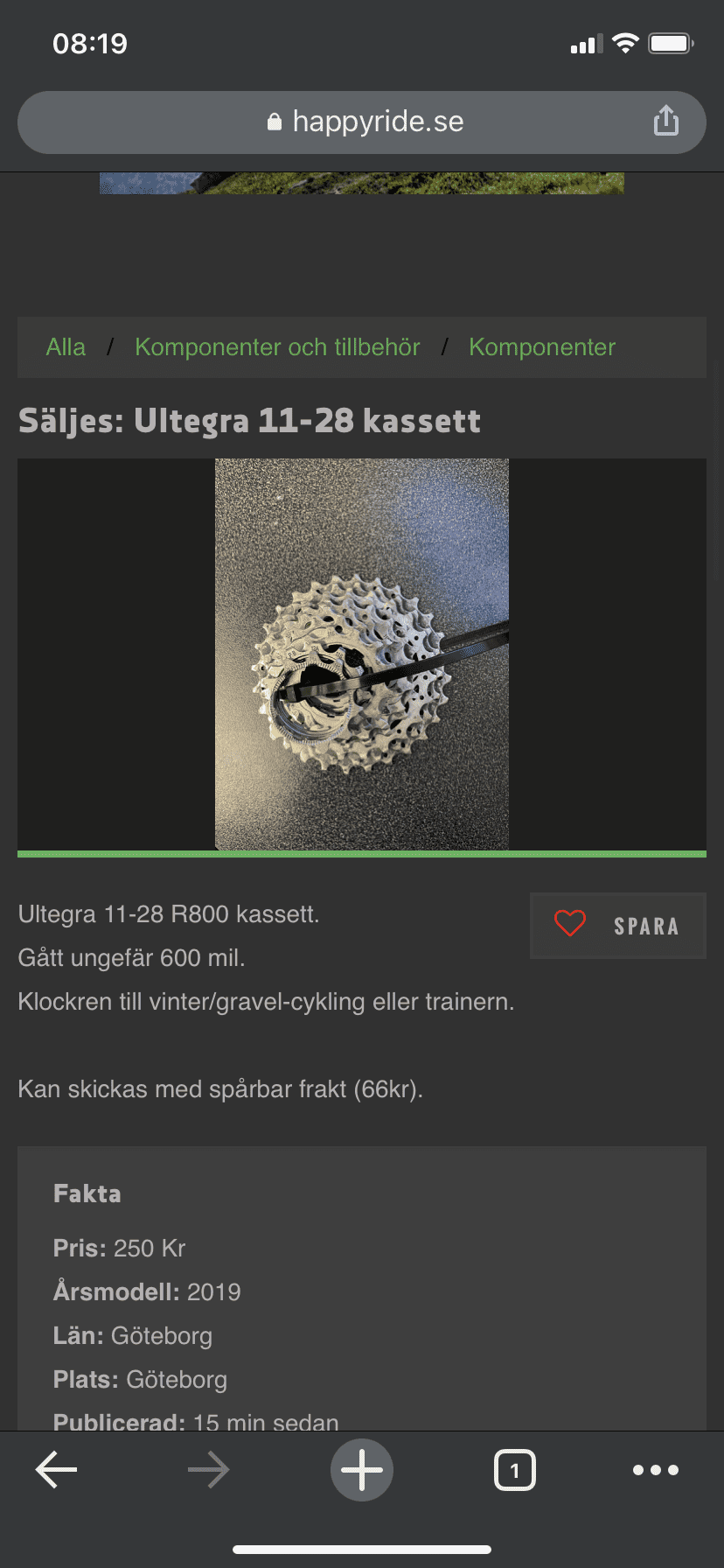Viewport: 724px width, 1568px height.
Task: Go to Komponenter och tillbehör category
Action: [277, 347]
